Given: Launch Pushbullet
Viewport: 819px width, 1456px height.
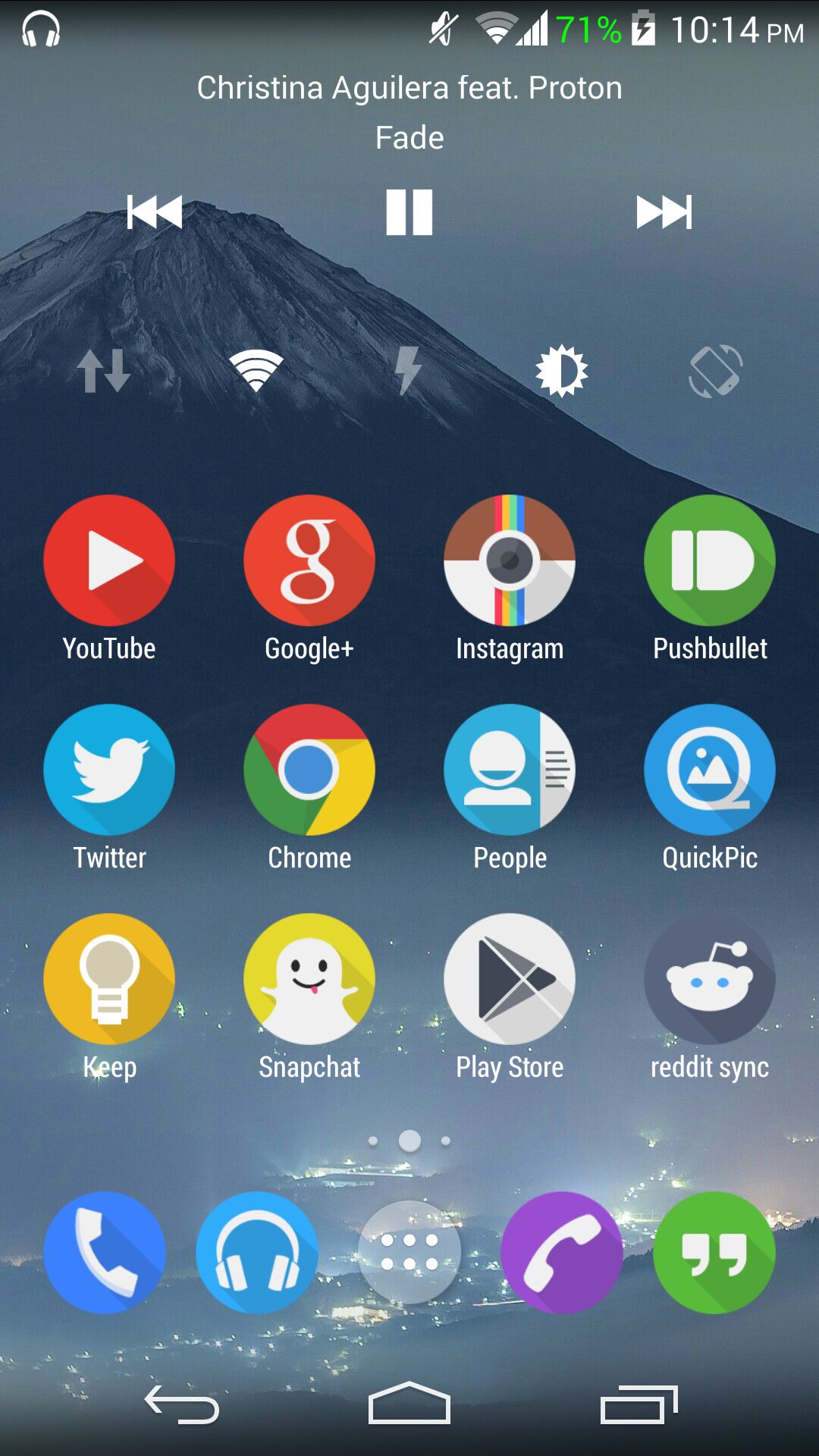Looking at the screenshot, I should click(x=710, y=560).
